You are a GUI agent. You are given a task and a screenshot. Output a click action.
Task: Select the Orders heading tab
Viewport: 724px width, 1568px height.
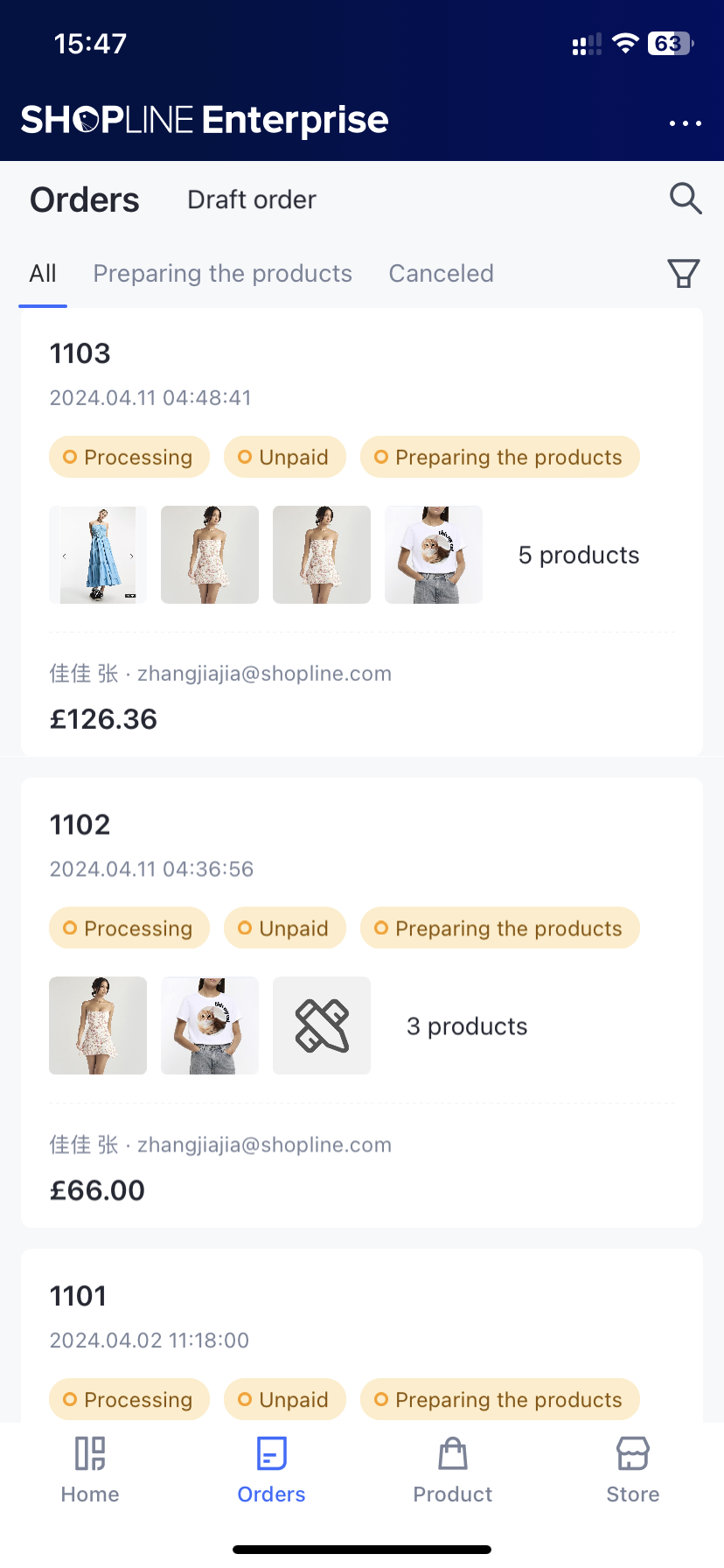click(x=85, y=199)
